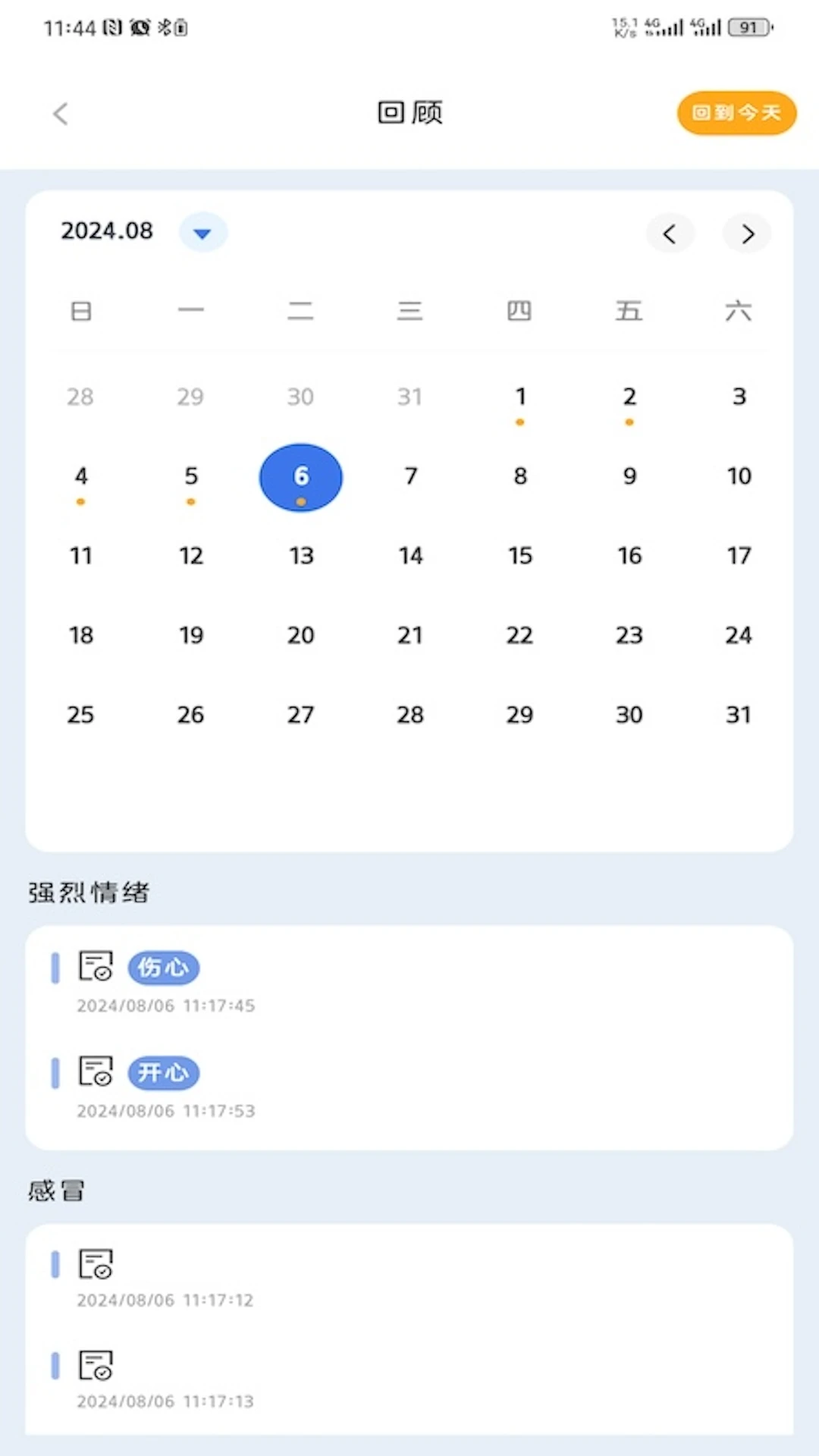819x1456 pixels.
Task: Pick August 15 on the calendar
Action: click(520, 556)
